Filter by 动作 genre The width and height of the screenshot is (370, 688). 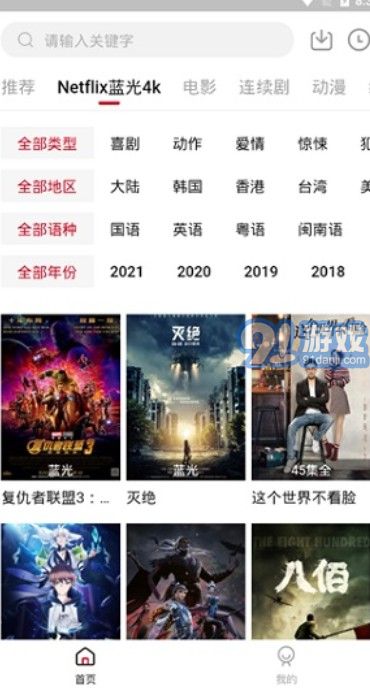(x=187, y=143)
